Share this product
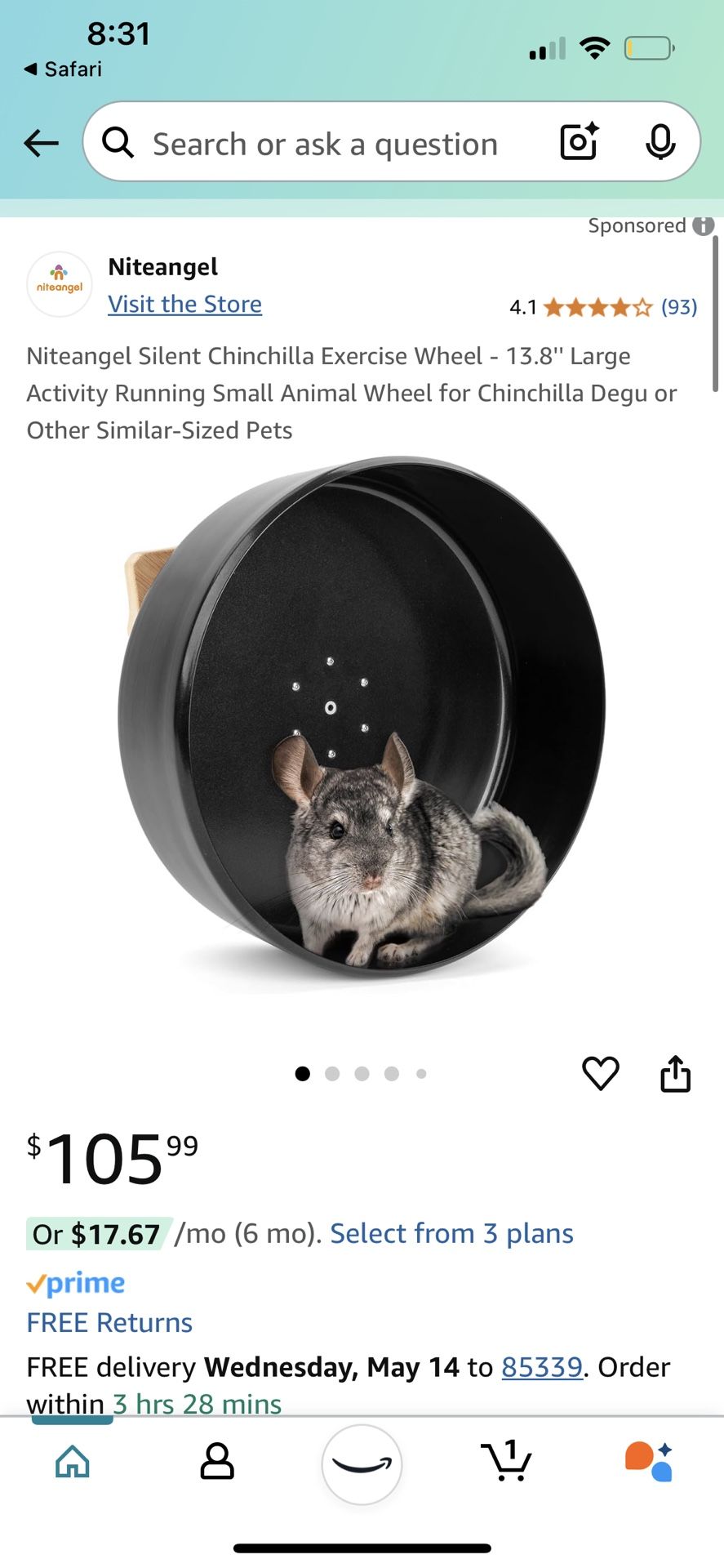 (x=675, y=1073)
